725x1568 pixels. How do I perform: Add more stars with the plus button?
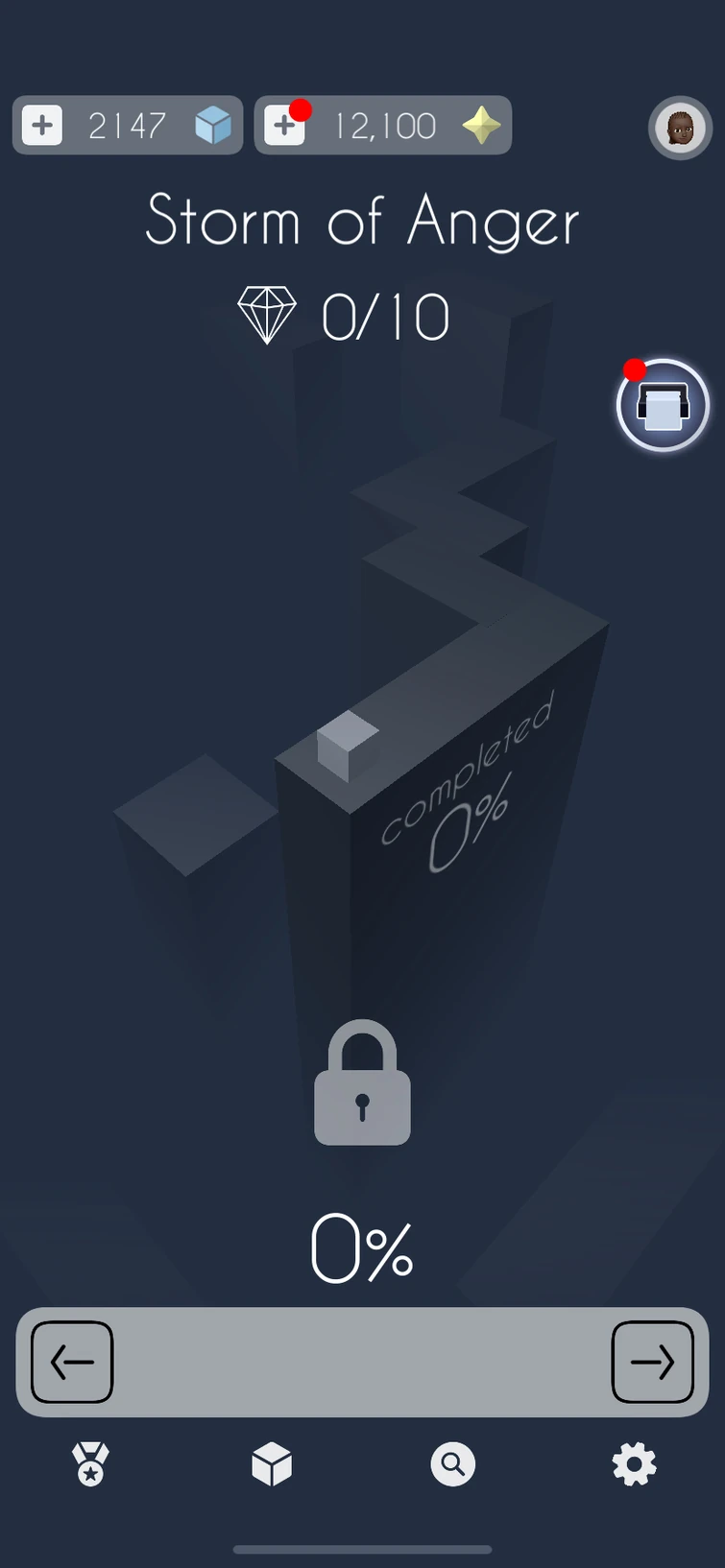click(x=284, y=126)
